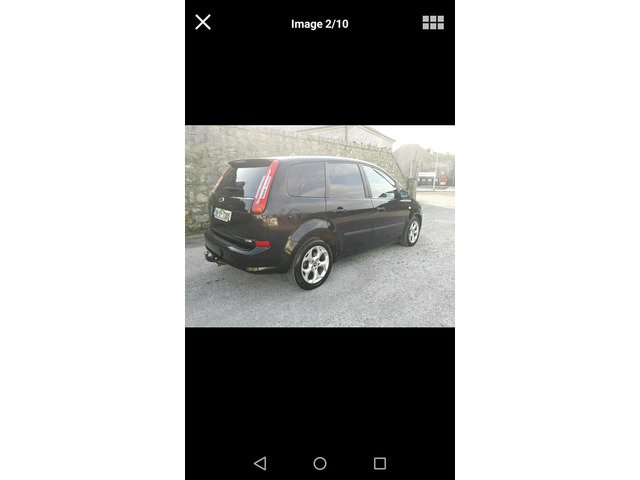Go to the home screen
Screen dimensions: 640x480
coord(320,463)
